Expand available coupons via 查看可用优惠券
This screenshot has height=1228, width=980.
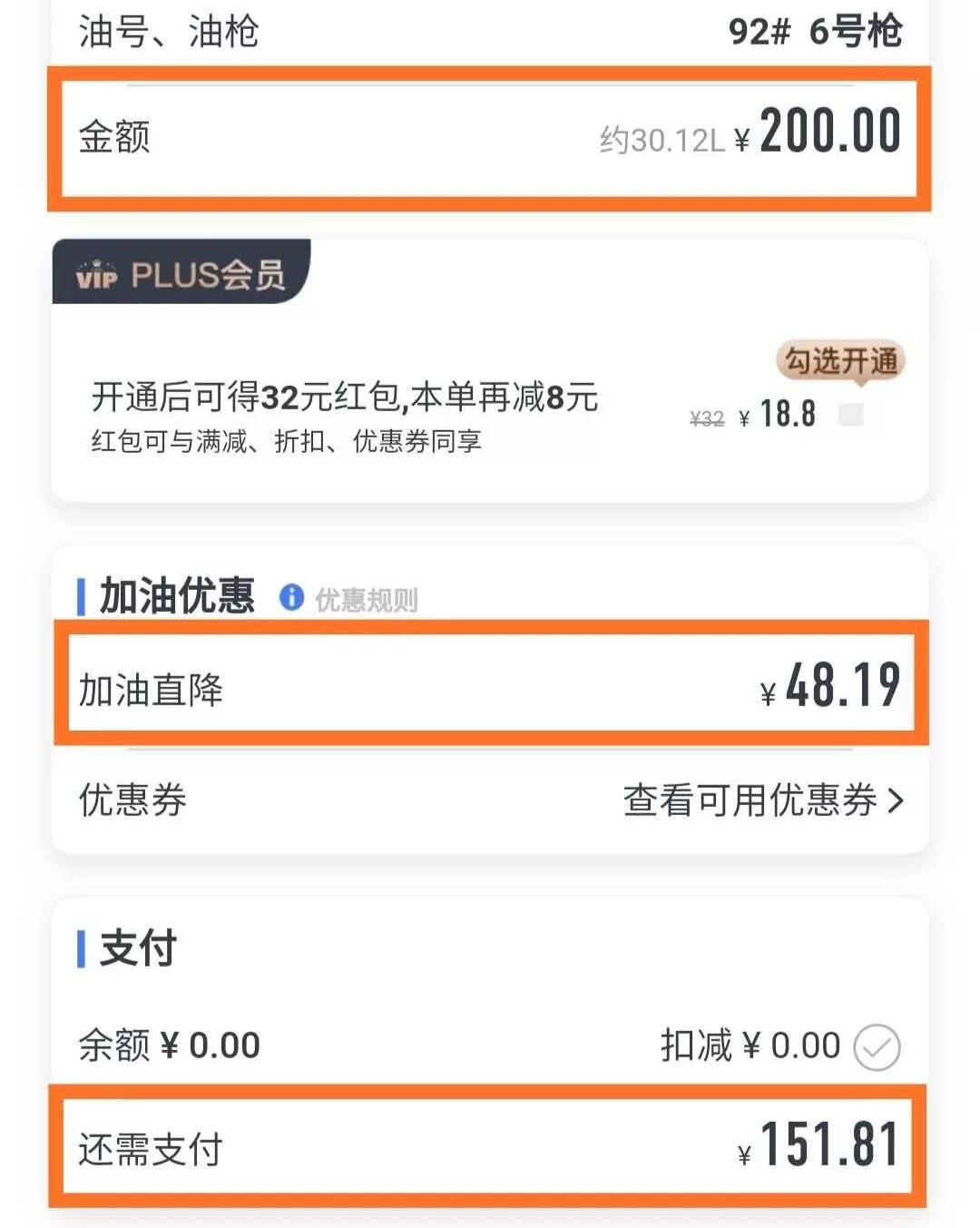(758, 801)
